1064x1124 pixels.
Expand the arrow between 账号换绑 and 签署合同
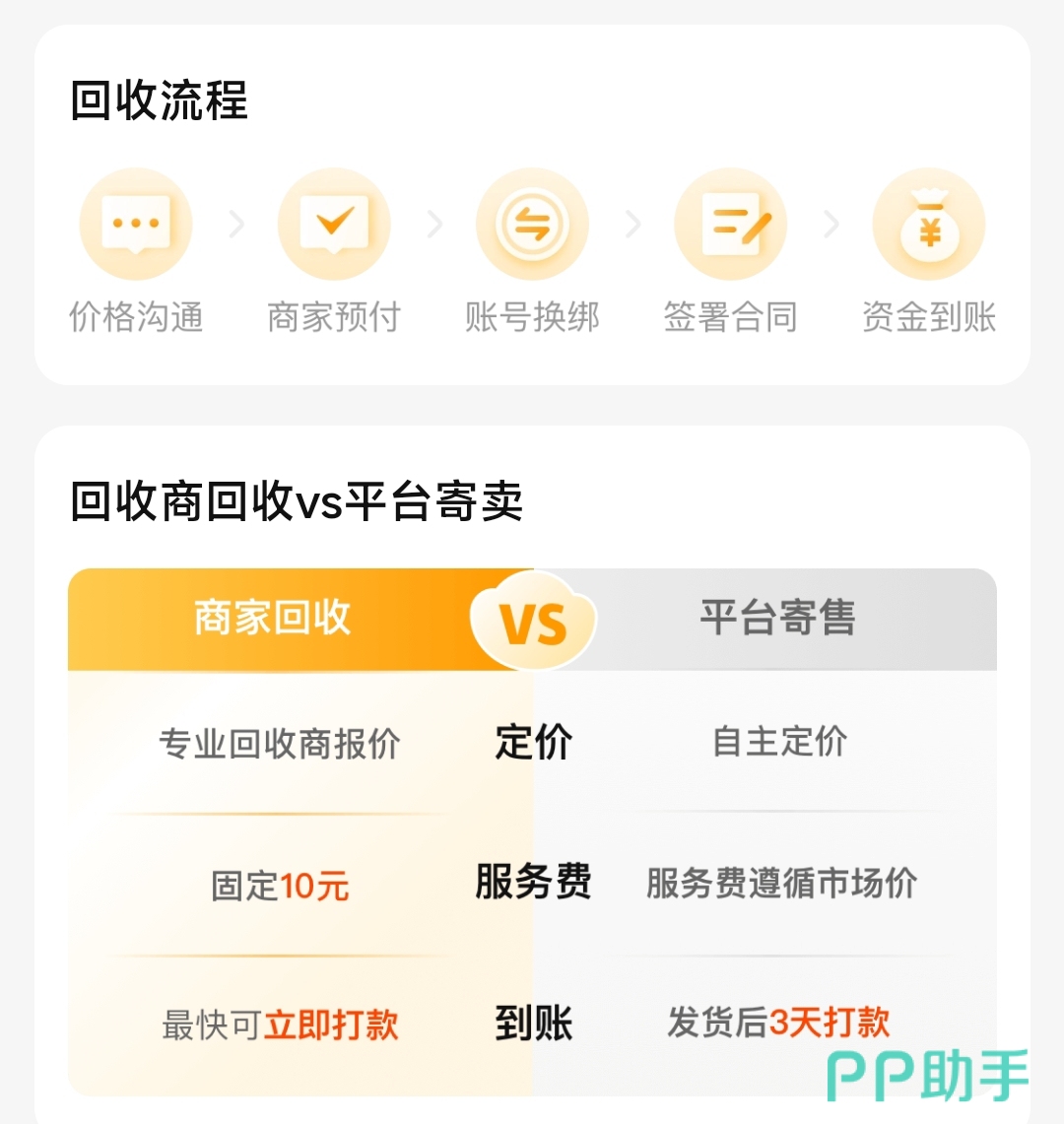pyautogui.click(x=631, y=224)
